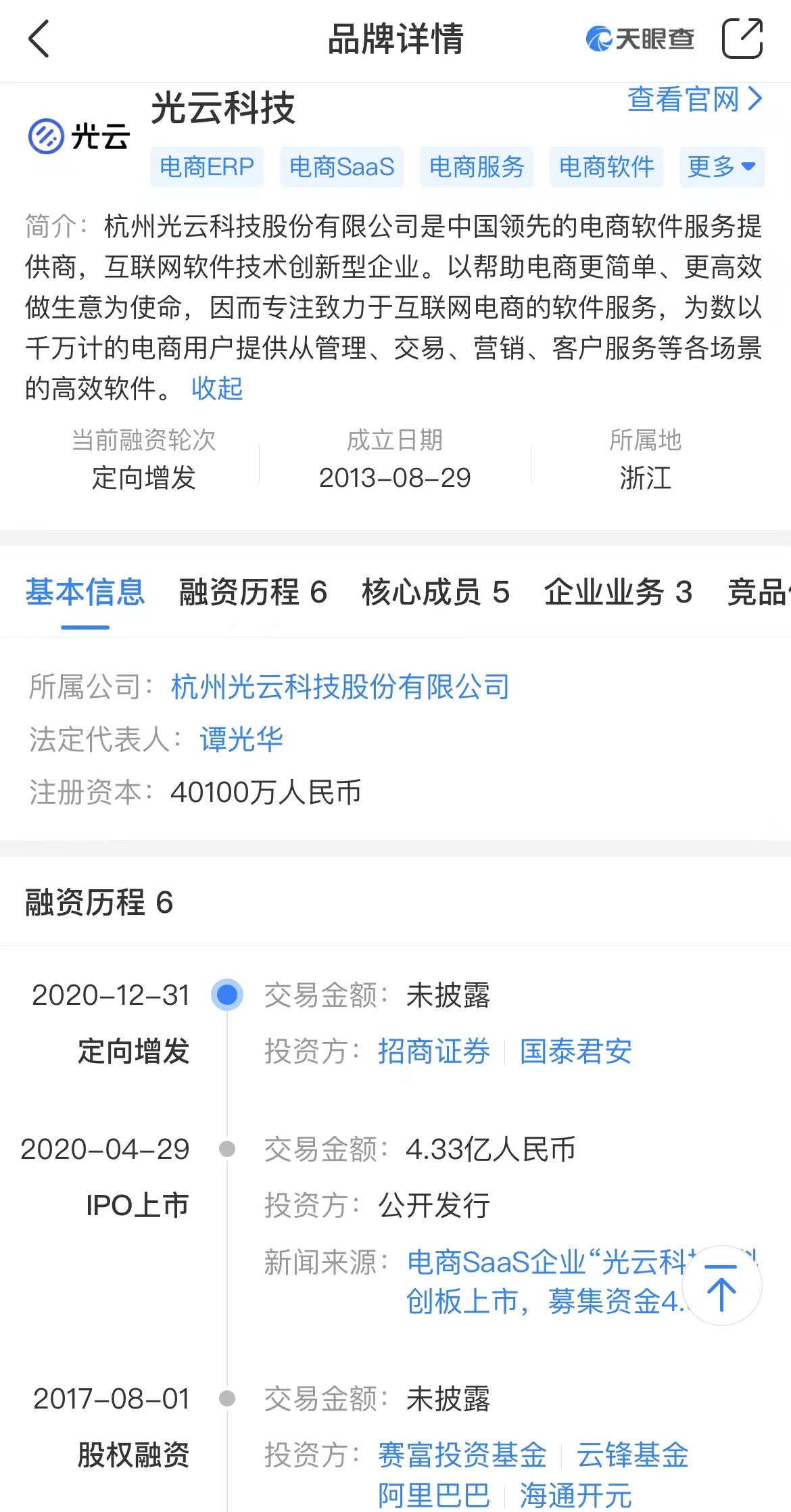791x1512 pixels.
Task: Open investor 云锋基金
Action: click(632, 1455)
